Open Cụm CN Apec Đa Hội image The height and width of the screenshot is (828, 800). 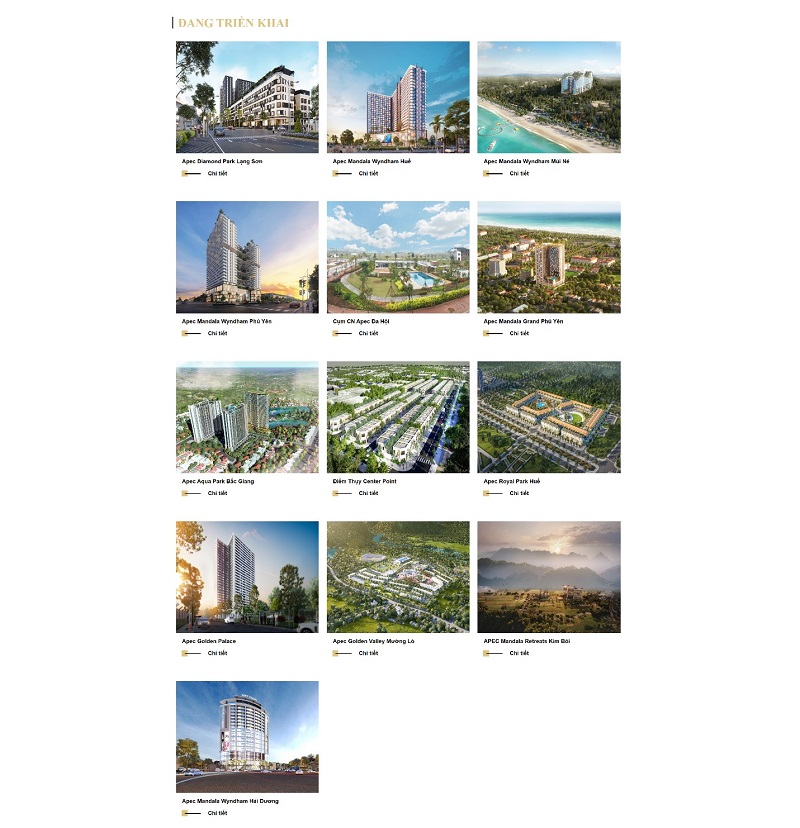coord(398,257)
